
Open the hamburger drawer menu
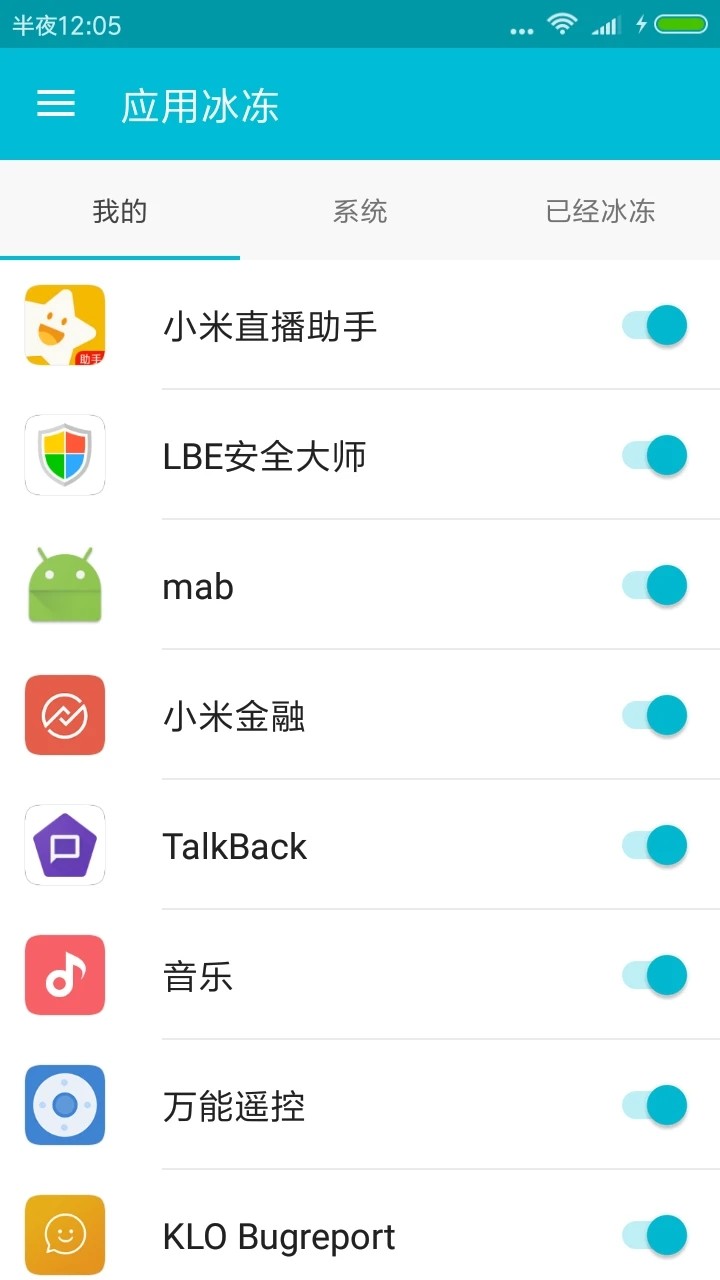click(56, 104)
